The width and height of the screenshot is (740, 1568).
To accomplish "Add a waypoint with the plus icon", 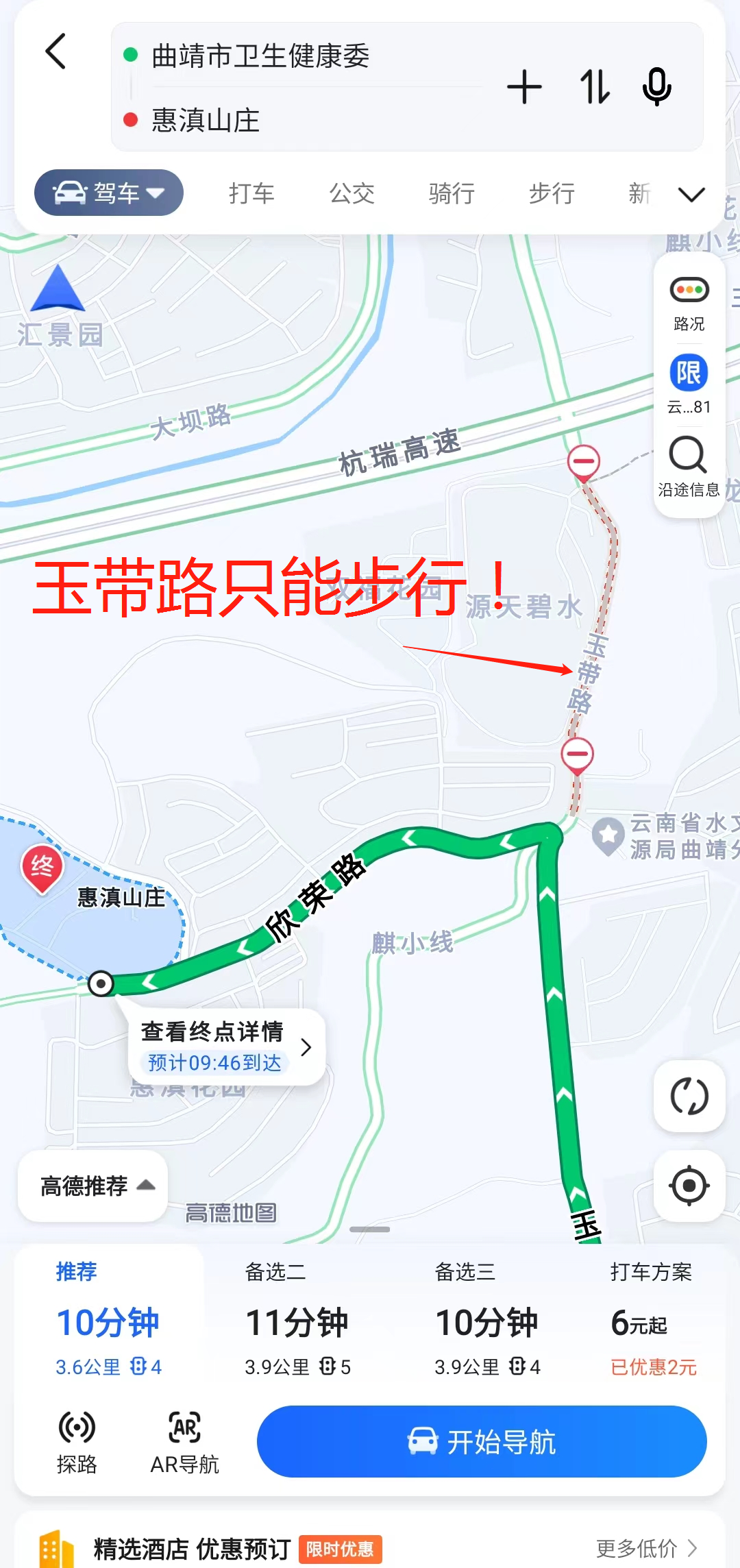I will coord(524,87).
